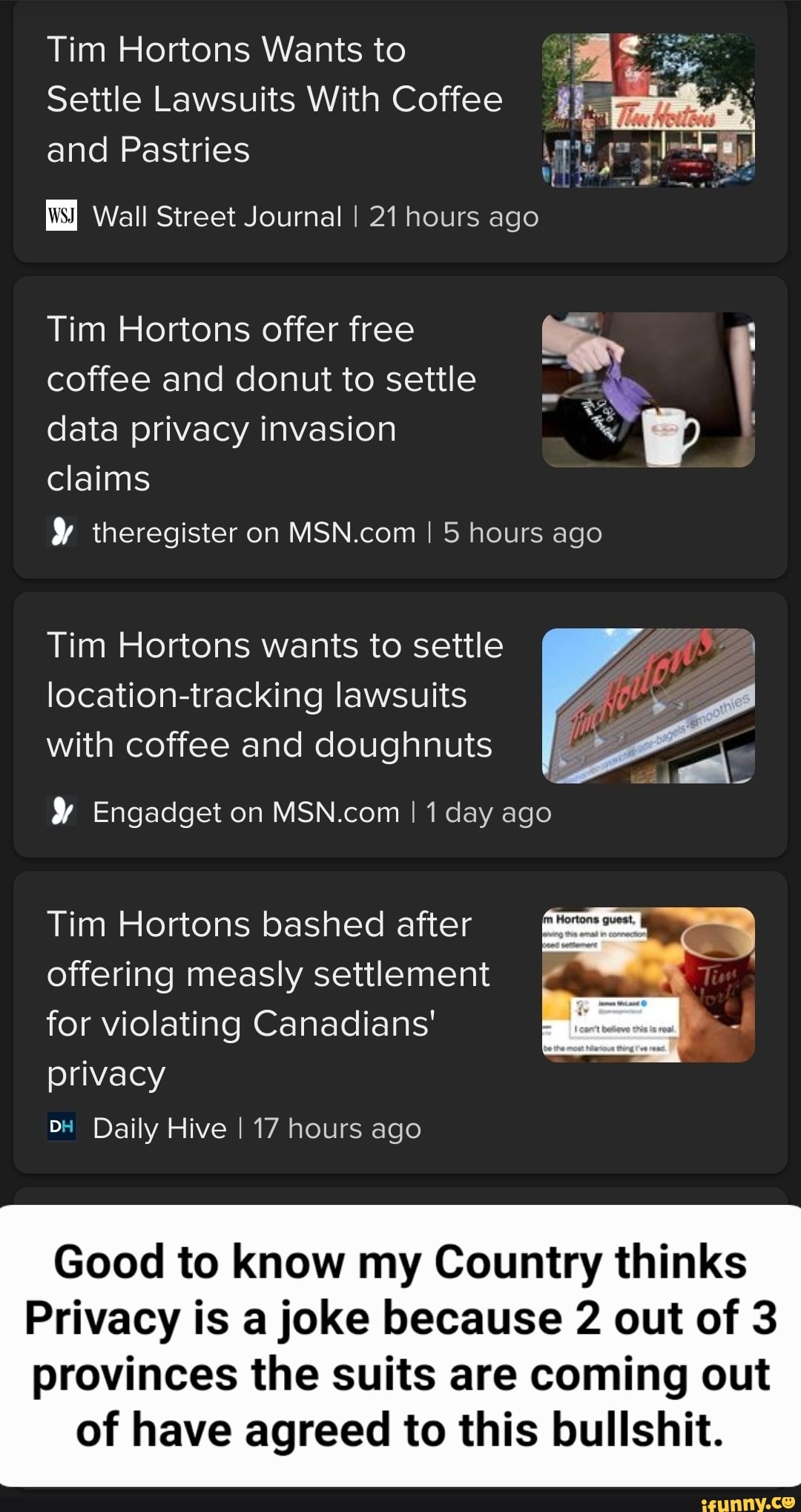Click the feather icon beside Engadget source
The height and width of the screenshot is (1512, 801).
click(63, 812)
